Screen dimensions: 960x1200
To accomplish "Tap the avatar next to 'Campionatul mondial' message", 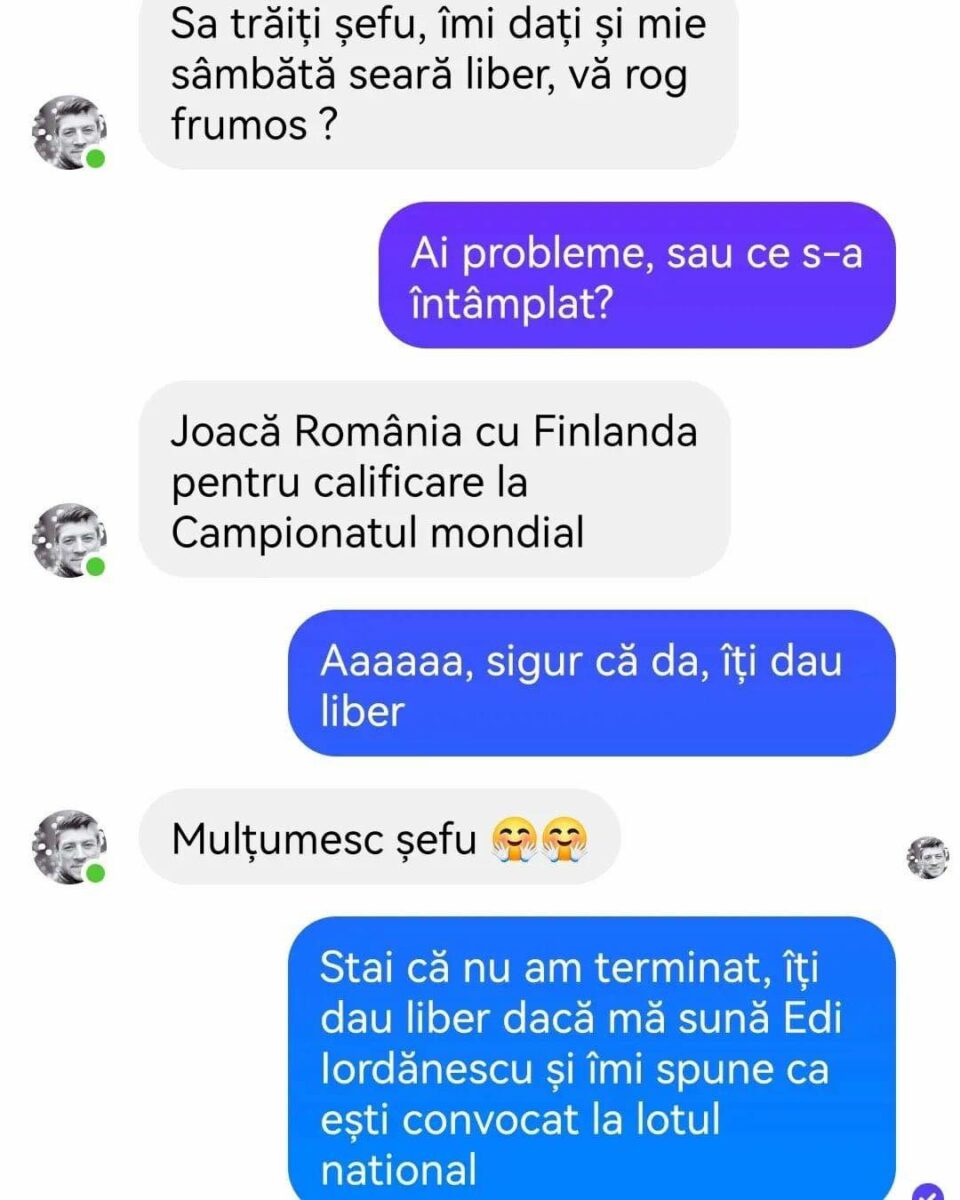I will click(68, 540).
